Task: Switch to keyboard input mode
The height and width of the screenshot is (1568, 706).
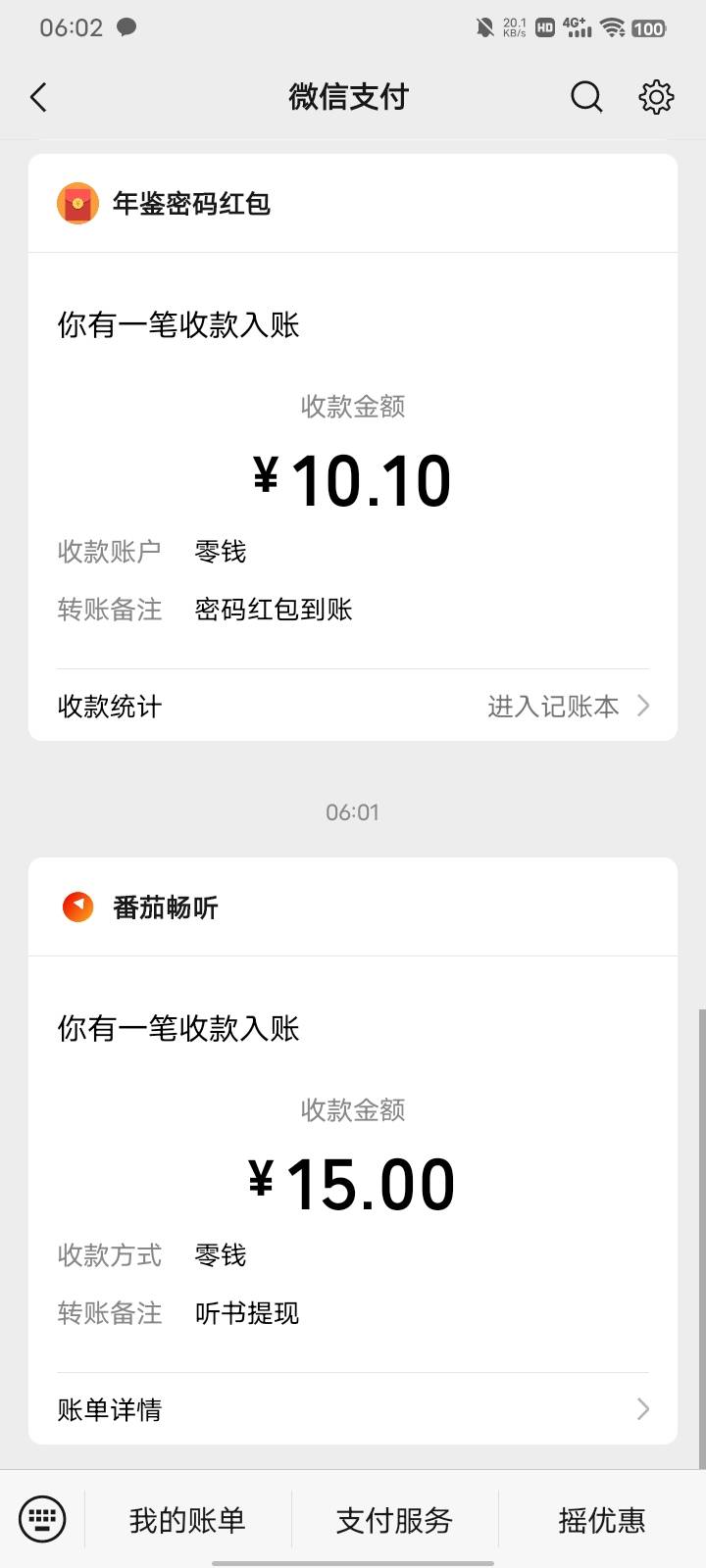Action: click(42, 1519)
